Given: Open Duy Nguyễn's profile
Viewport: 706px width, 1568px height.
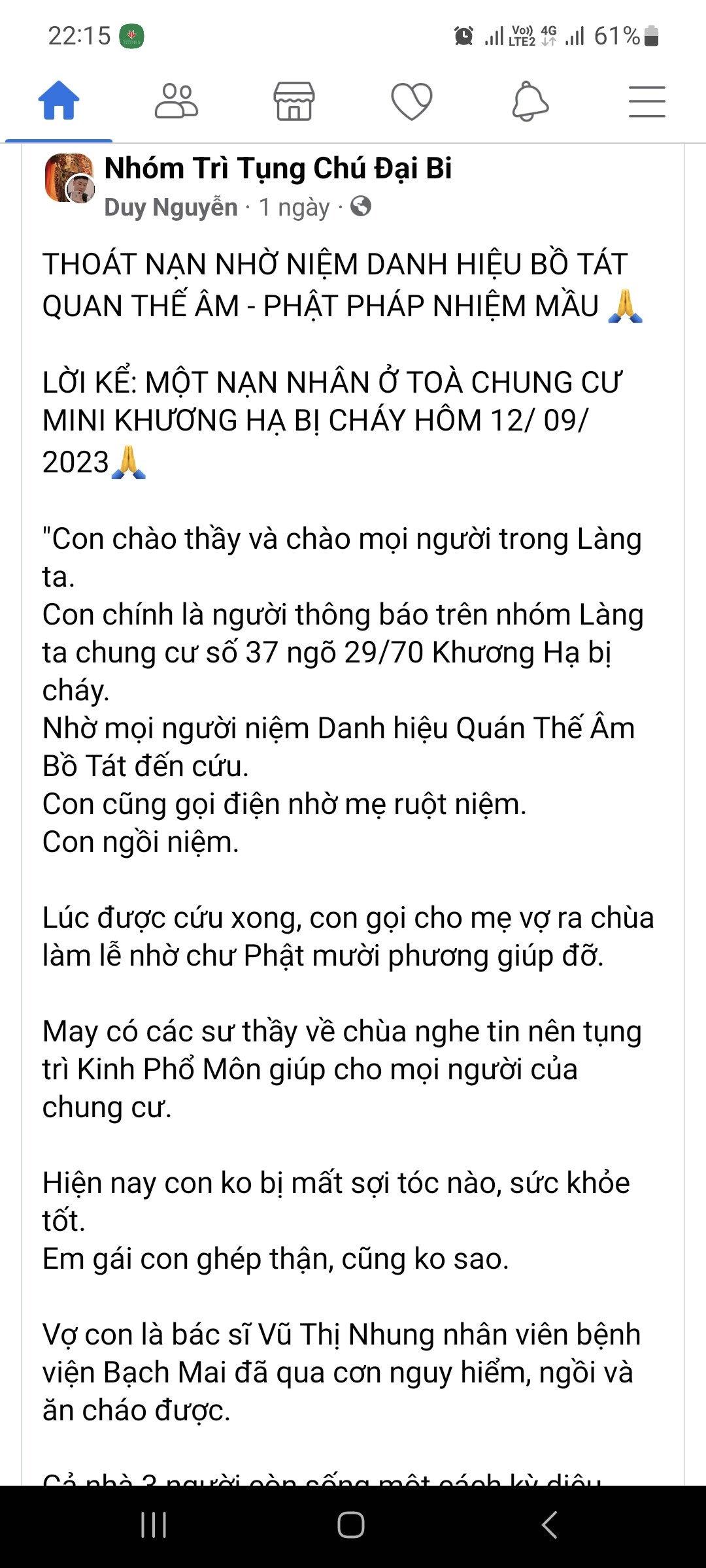Looking at the screenshot, I should point(171,207).
